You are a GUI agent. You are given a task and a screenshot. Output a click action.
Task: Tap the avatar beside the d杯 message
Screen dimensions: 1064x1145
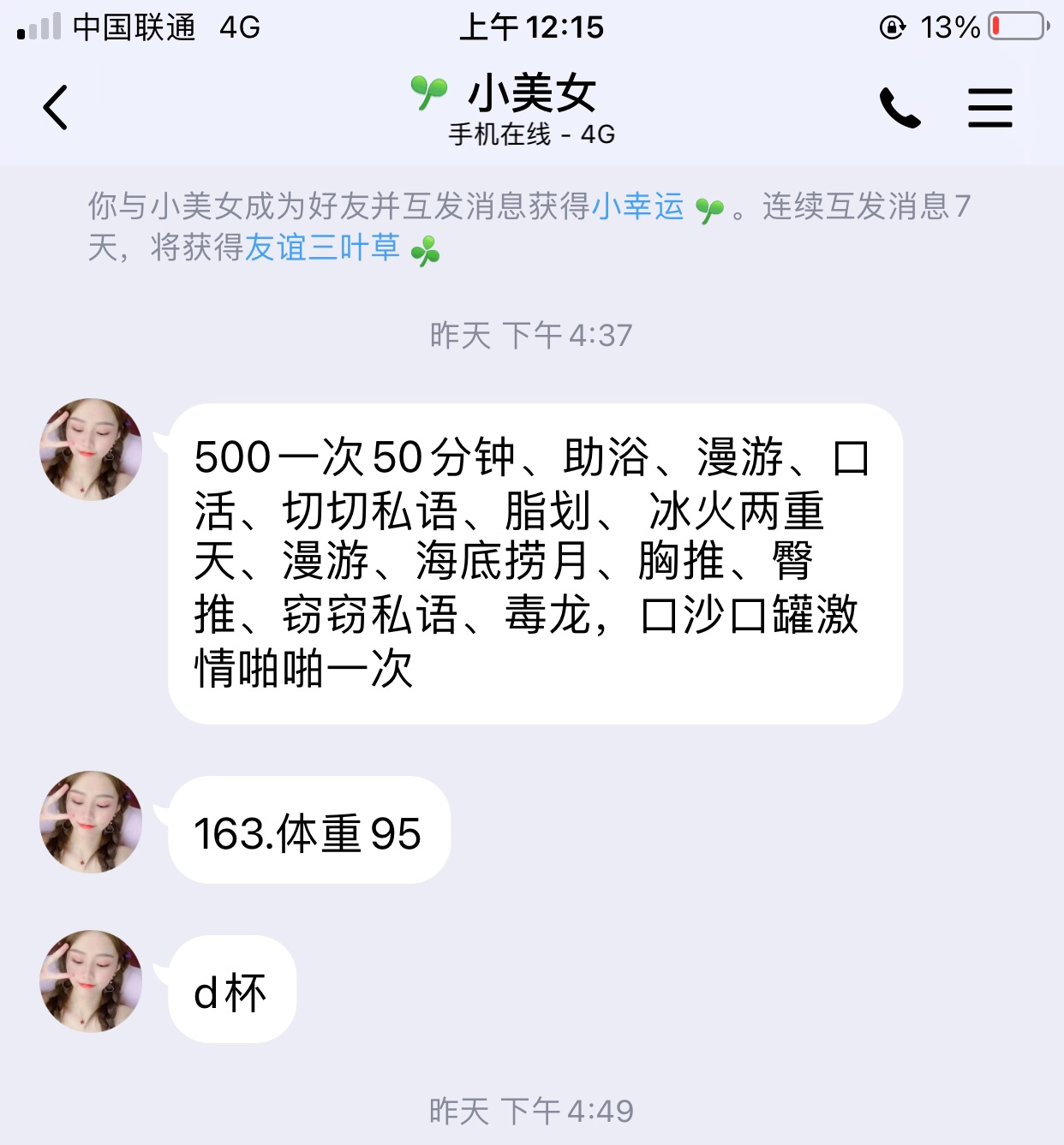(90, 981)
